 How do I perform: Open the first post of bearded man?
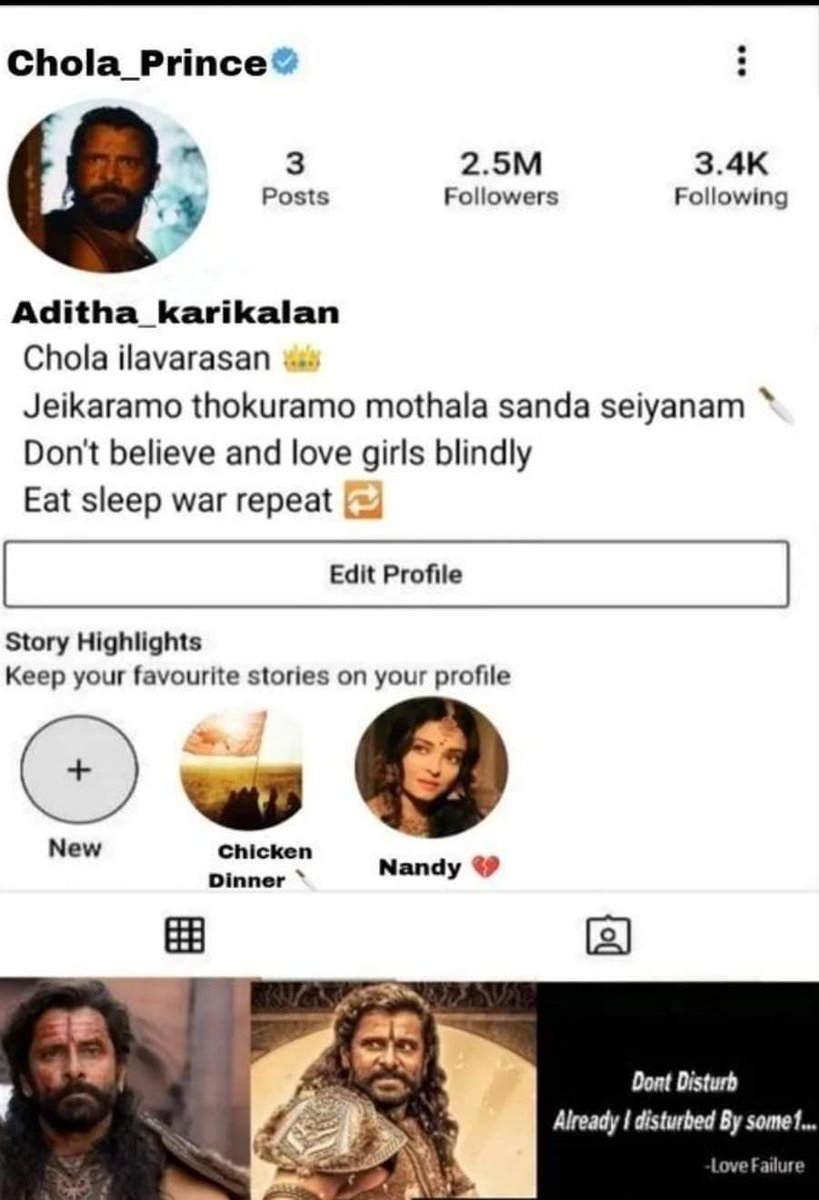124,1090
